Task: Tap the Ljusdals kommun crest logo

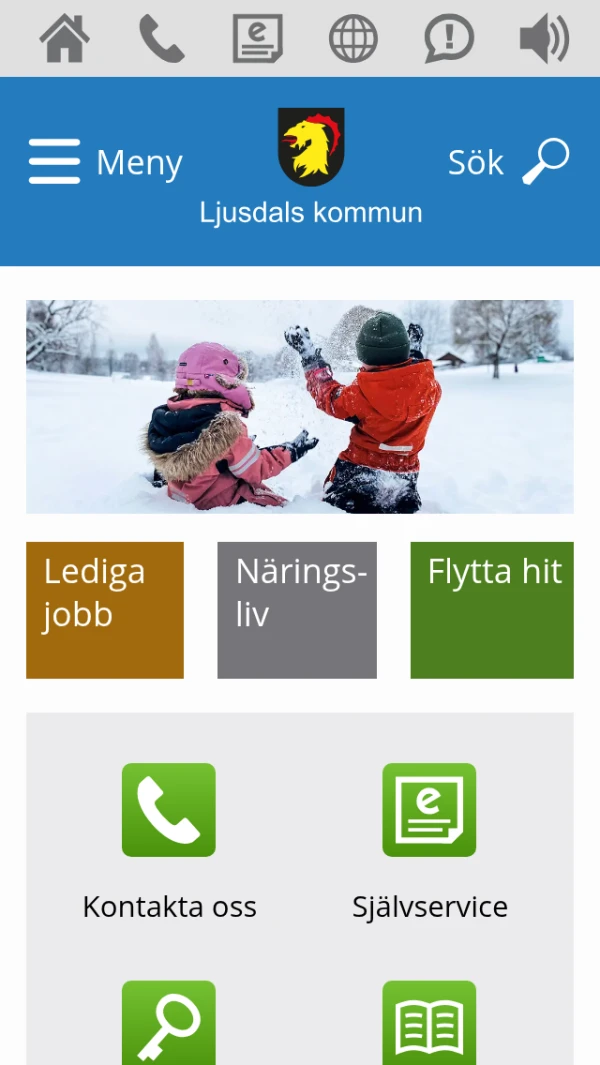Action: (x=311, y=147)
